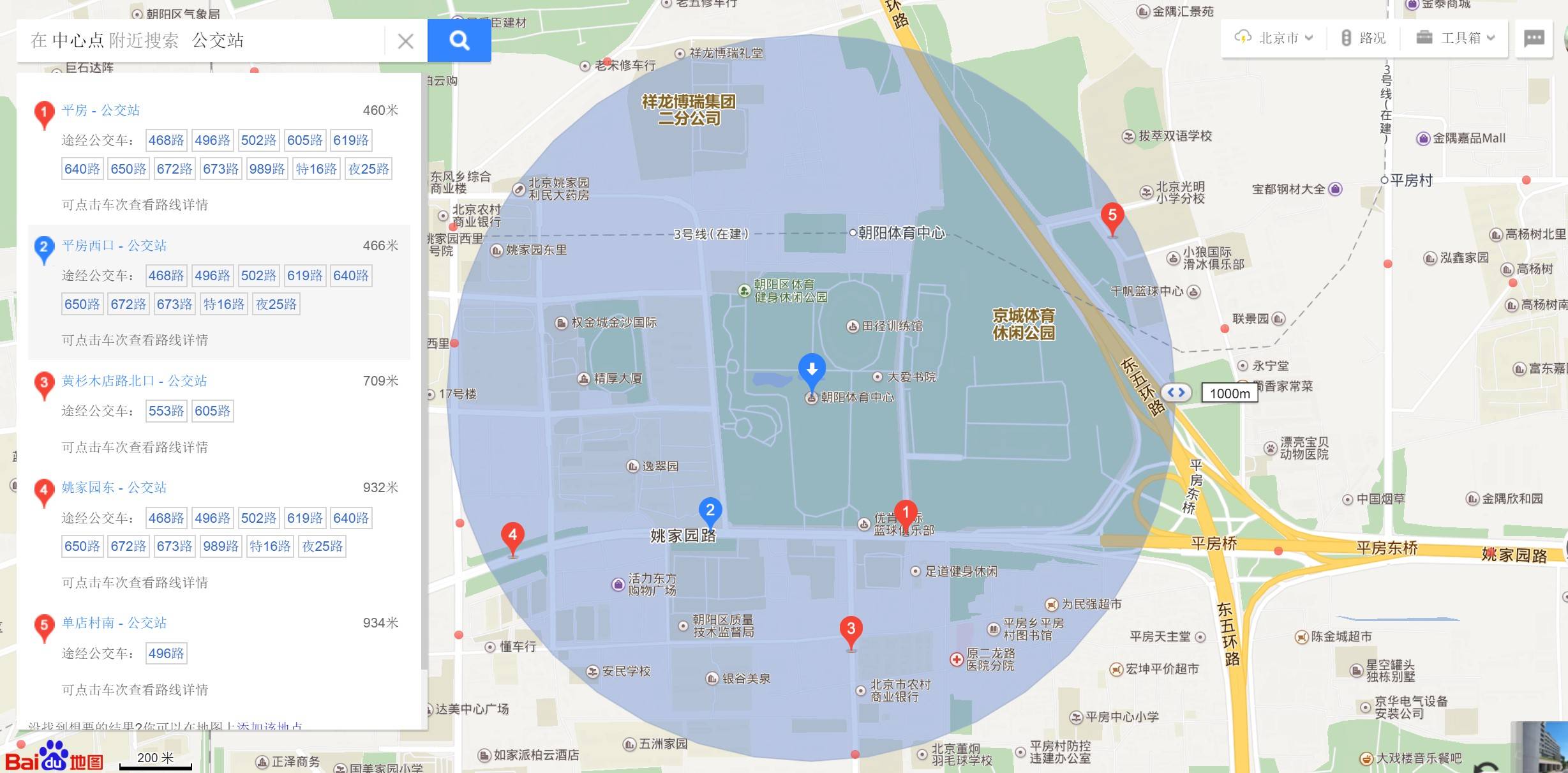
Task: View route 553路 under 黄杉木店路北口
Action: coord(166,411)
